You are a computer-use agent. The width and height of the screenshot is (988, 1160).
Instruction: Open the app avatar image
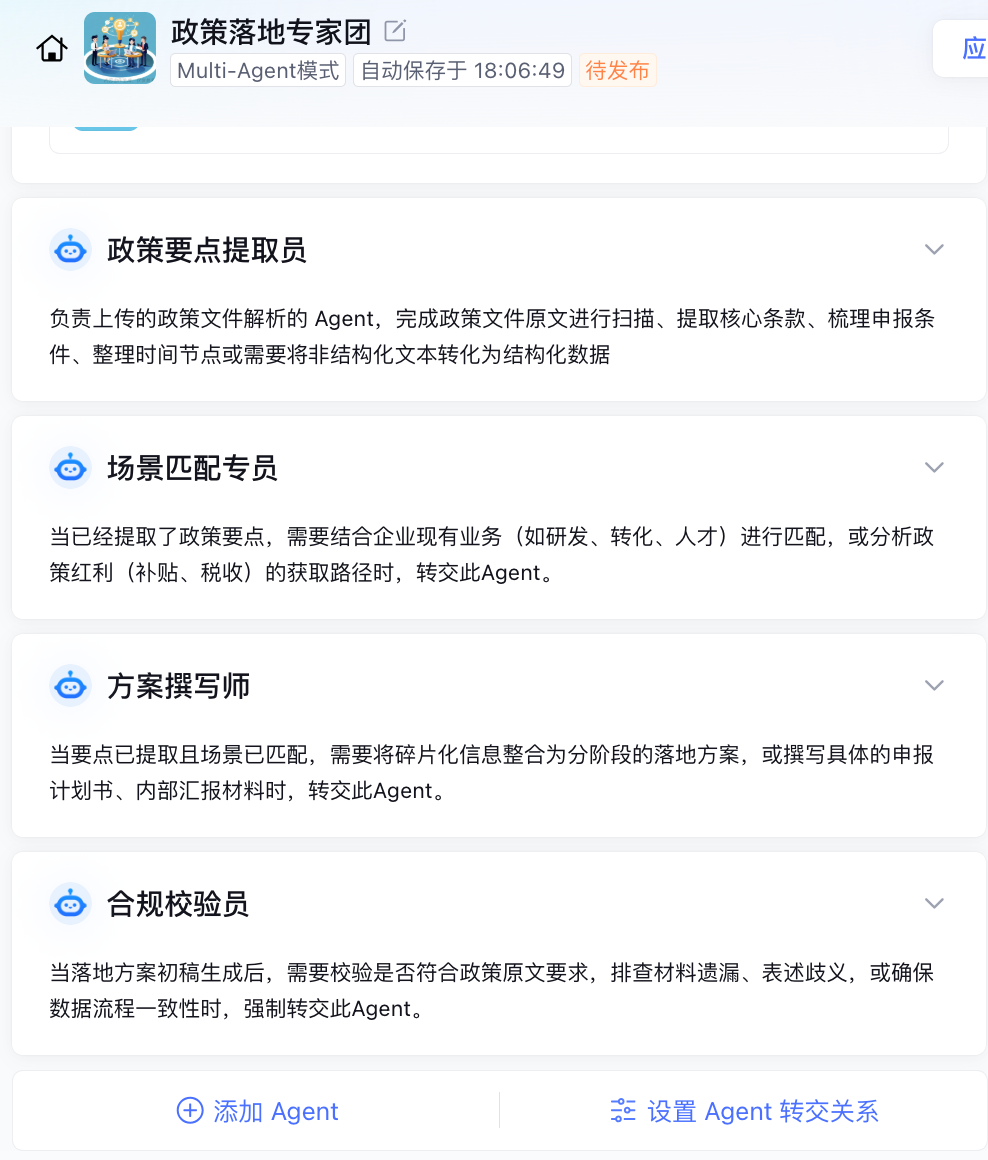pos(120,48)
